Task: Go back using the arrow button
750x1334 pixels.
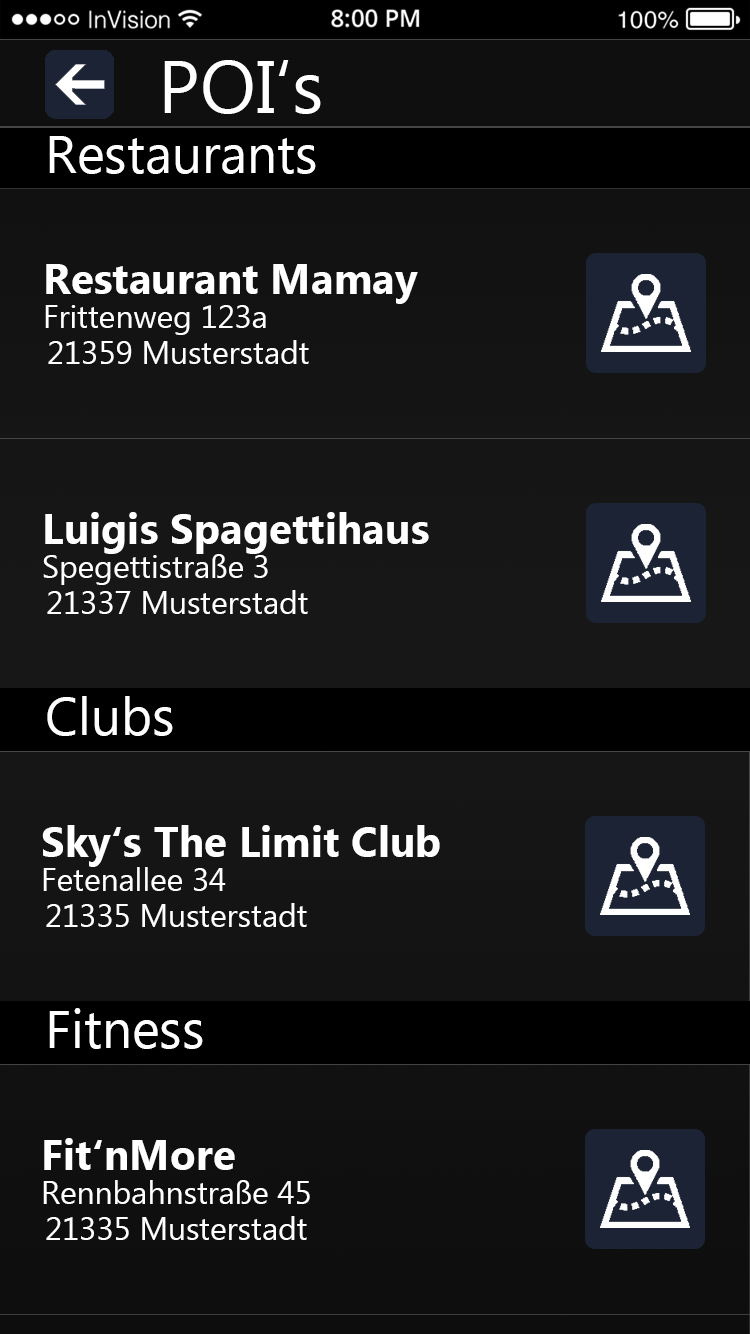Action: point(79,85)
